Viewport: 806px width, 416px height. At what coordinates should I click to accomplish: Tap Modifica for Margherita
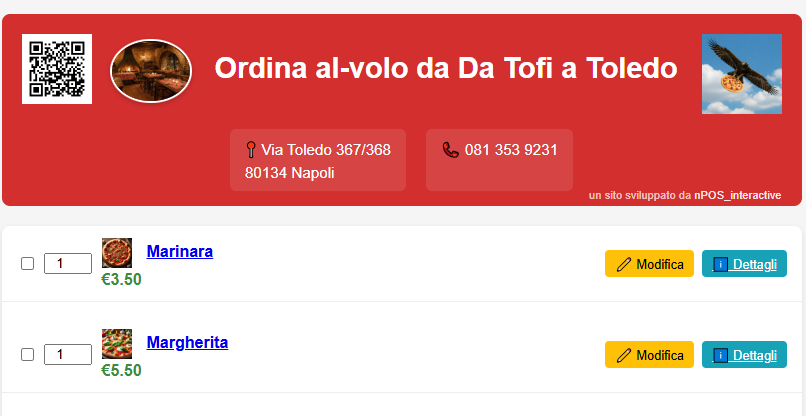tap(649, 354)
